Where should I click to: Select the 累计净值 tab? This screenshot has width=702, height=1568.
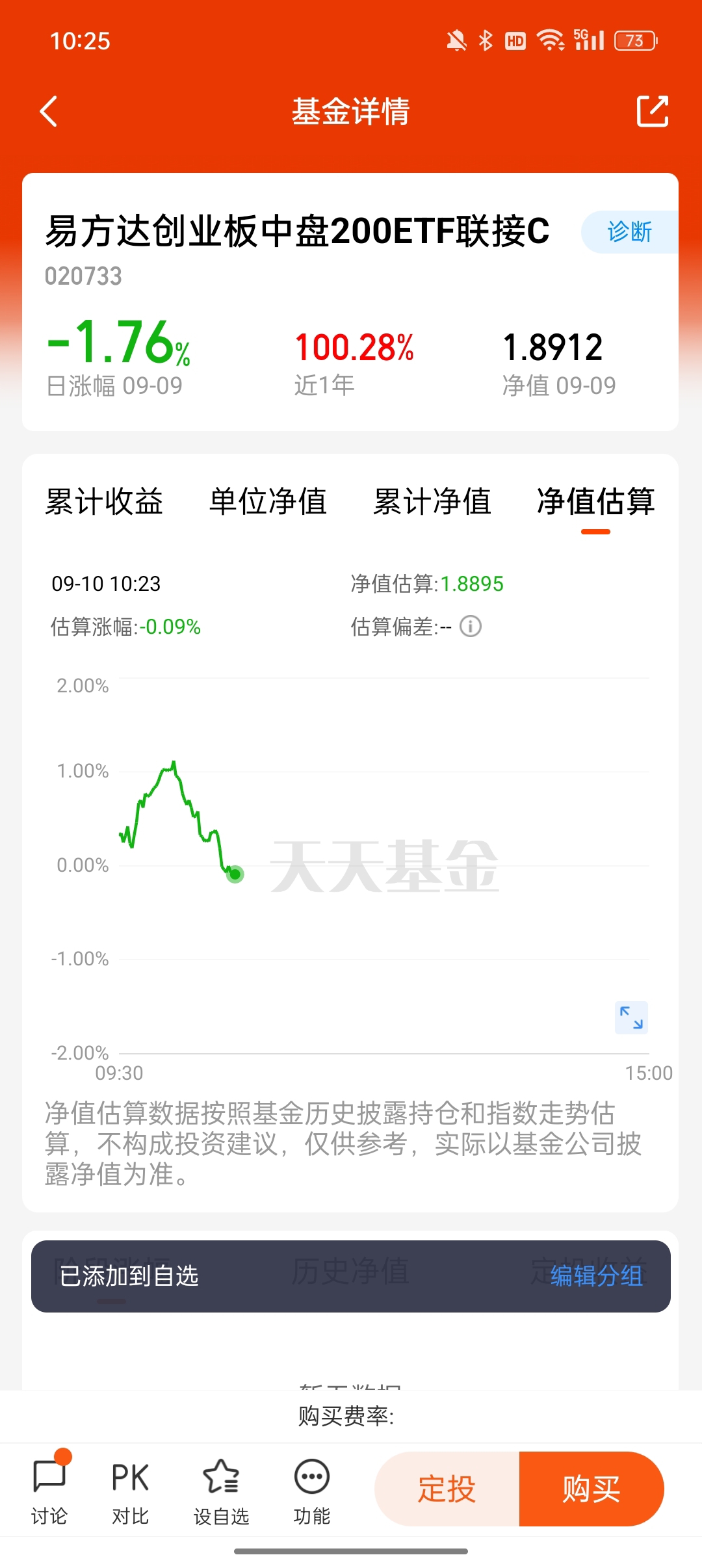click(x=432, y=502)
